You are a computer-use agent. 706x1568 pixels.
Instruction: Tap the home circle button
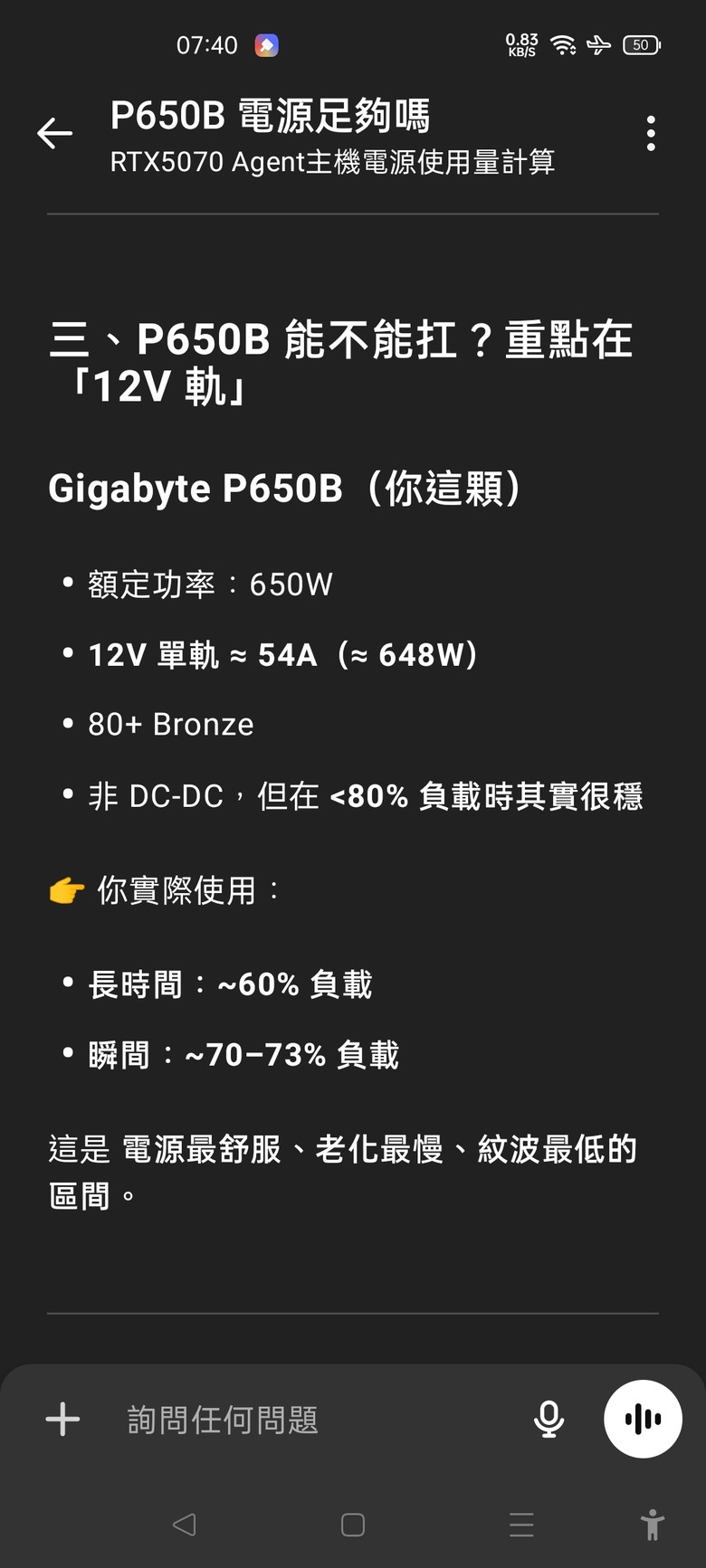[x=352, y=1525]
